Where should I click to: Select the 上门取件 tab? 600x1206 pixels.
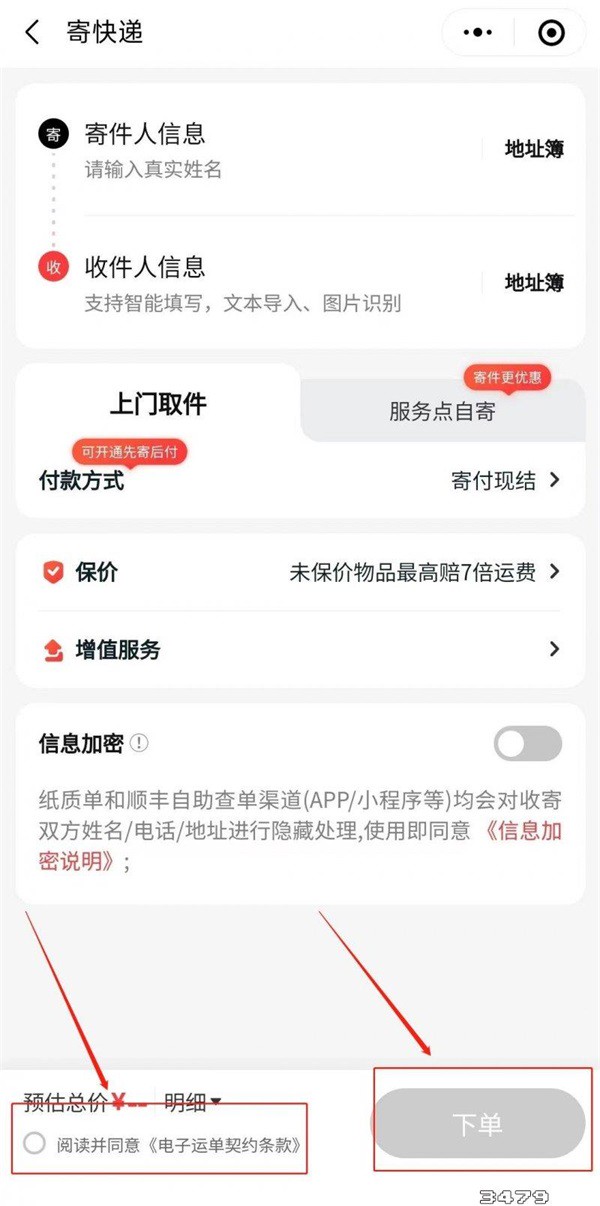click(x=157, y=404)
